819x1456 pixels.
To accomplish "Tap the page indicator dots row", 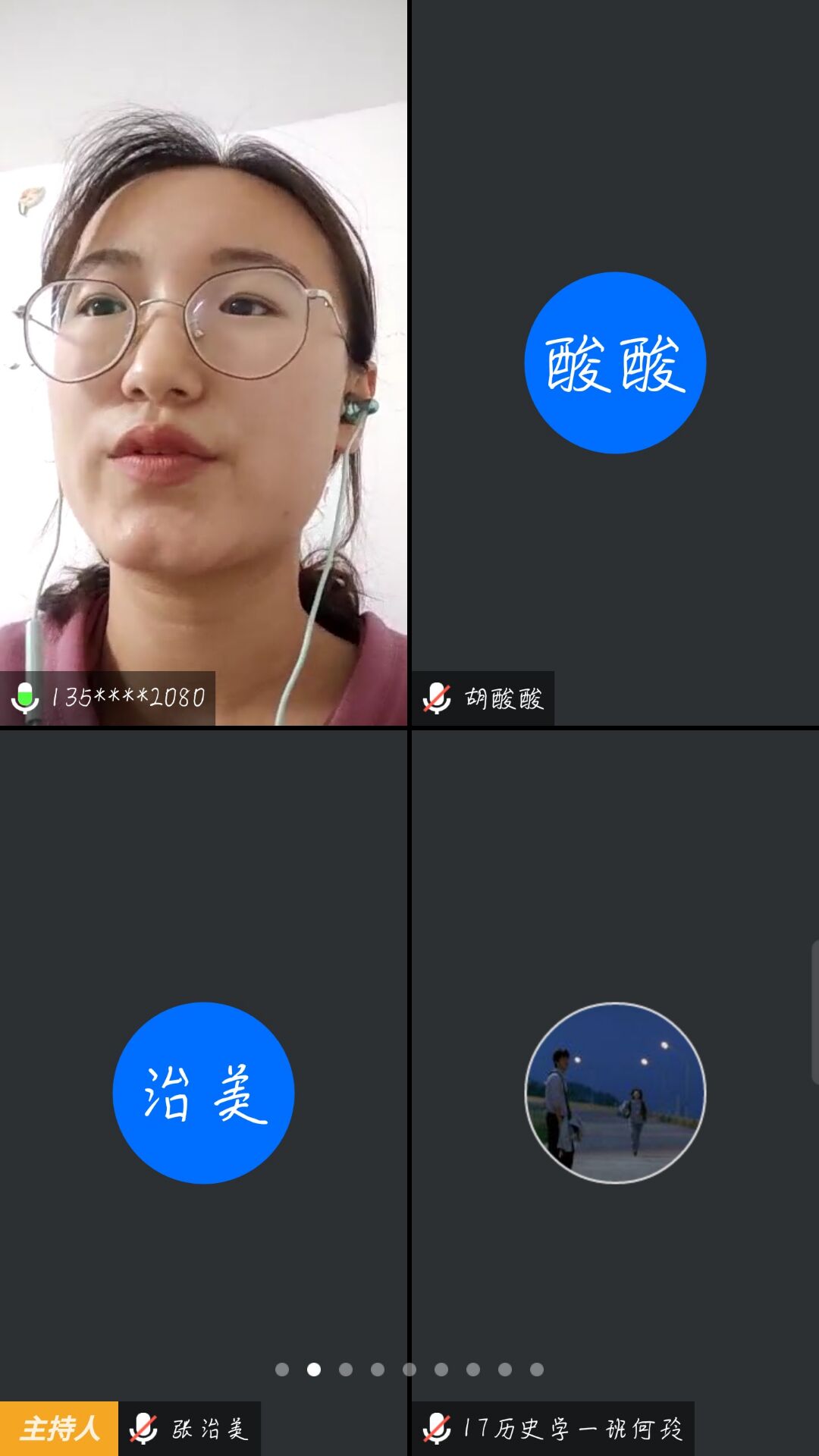I will click(409, 1370).
